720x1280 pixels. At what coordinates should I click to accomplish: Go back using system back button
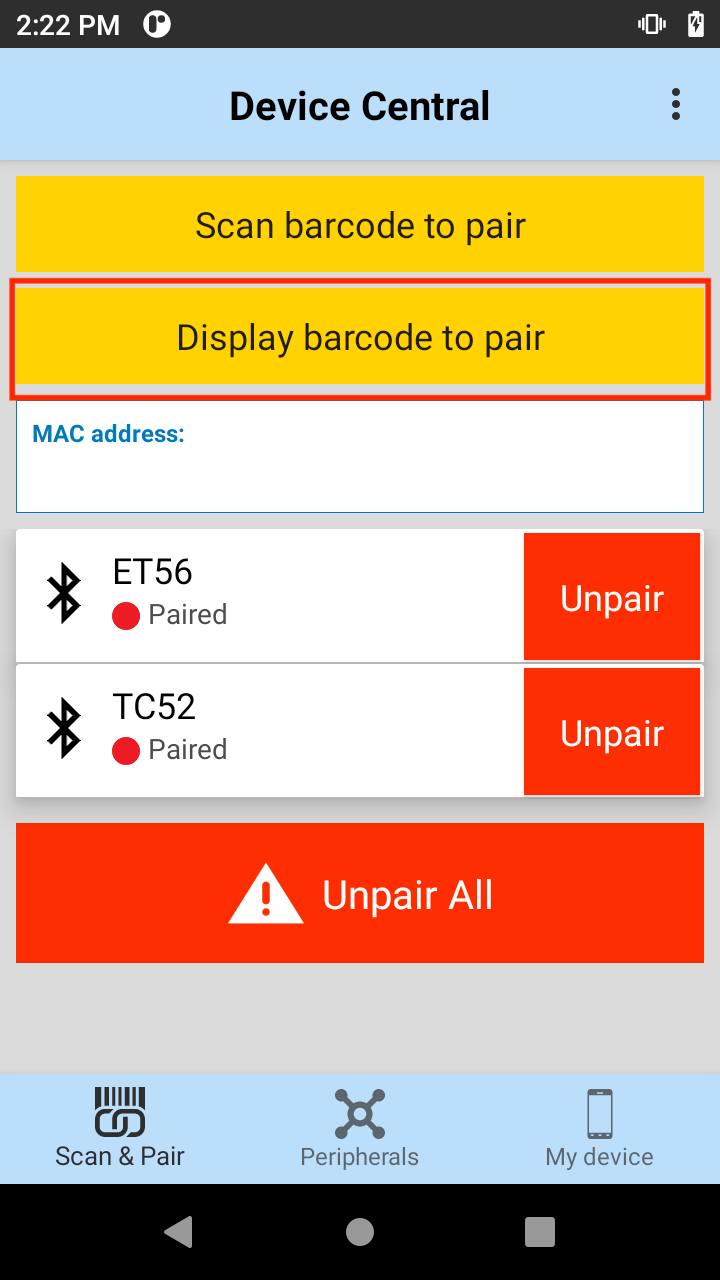tap(179, 1232)
